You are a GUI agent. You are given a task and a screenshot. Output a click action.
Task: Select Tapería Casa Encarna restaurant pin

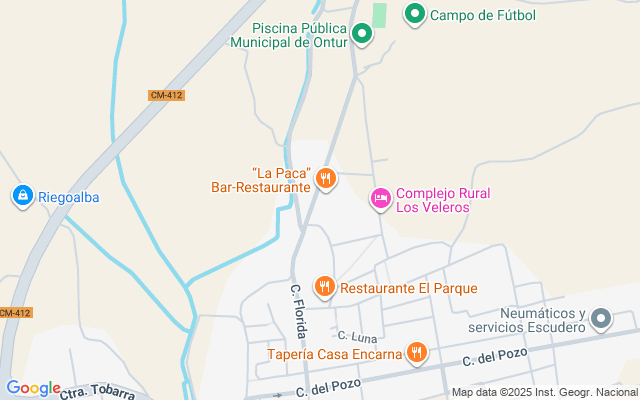(x=417, y=353)
